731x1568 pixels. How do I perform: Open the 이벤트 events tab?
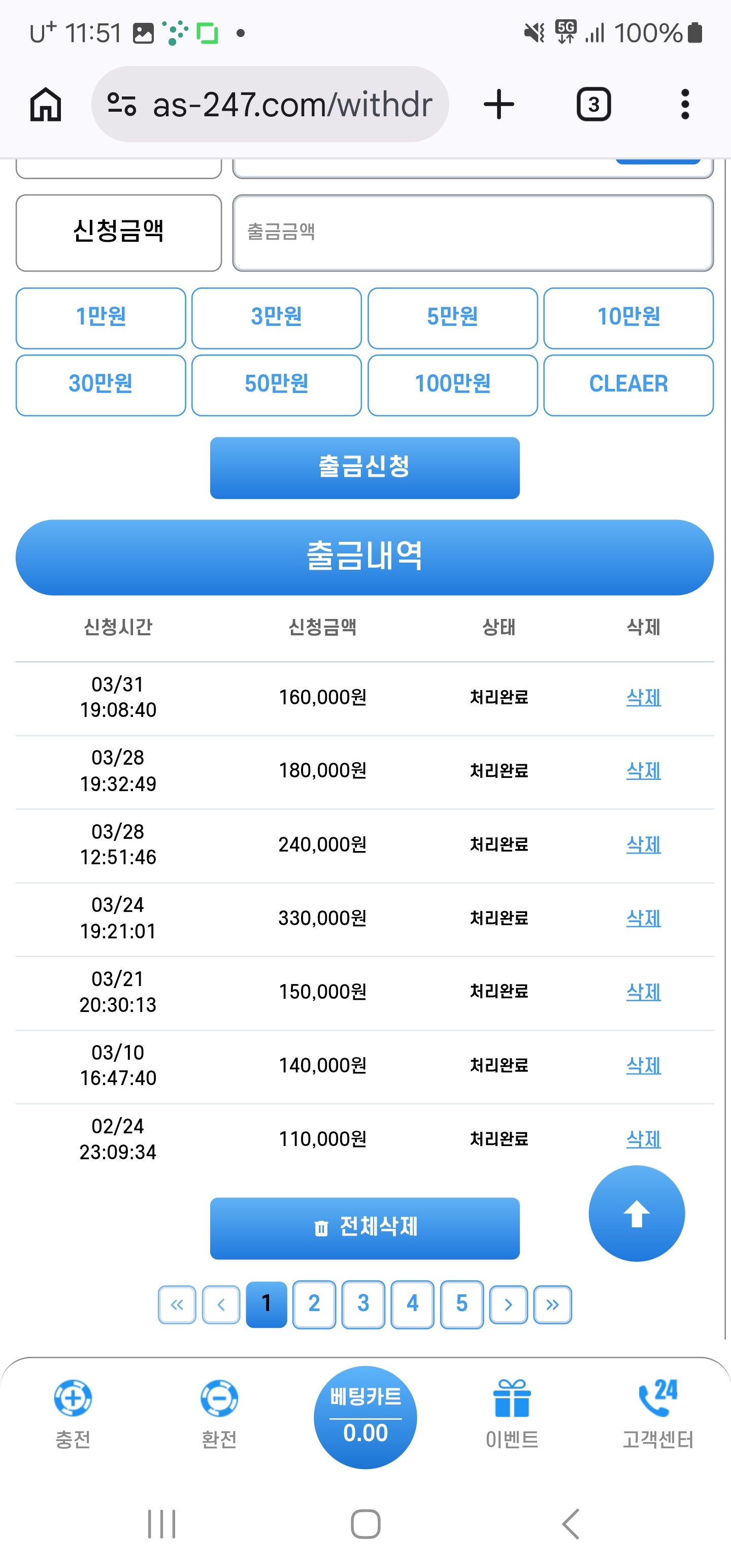512,1415
